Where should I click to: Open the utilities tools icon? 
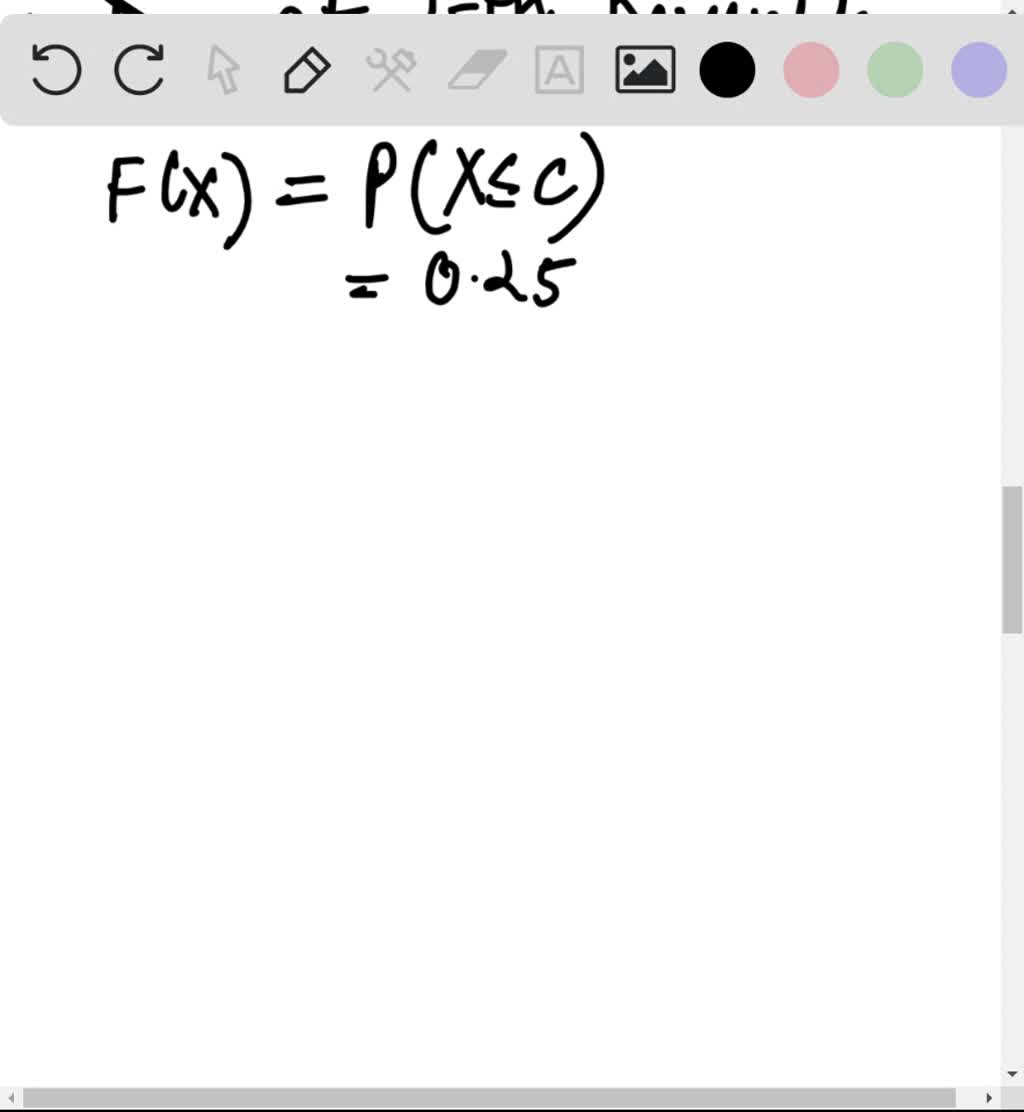coord(391,70)
